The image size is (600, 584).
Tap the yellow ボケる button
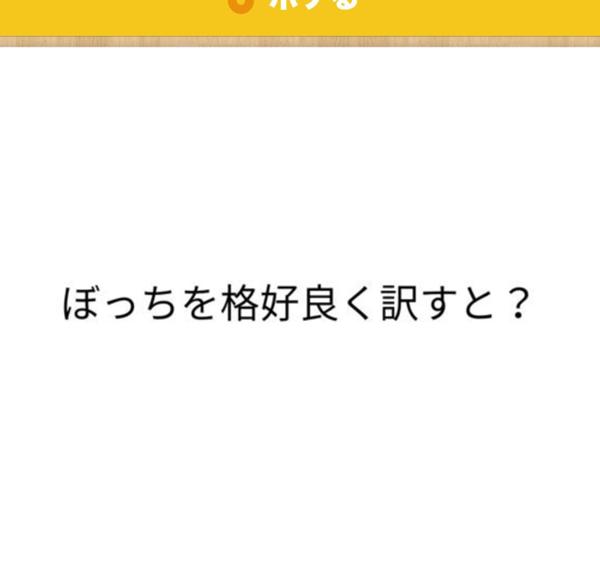tap(298, 10)
